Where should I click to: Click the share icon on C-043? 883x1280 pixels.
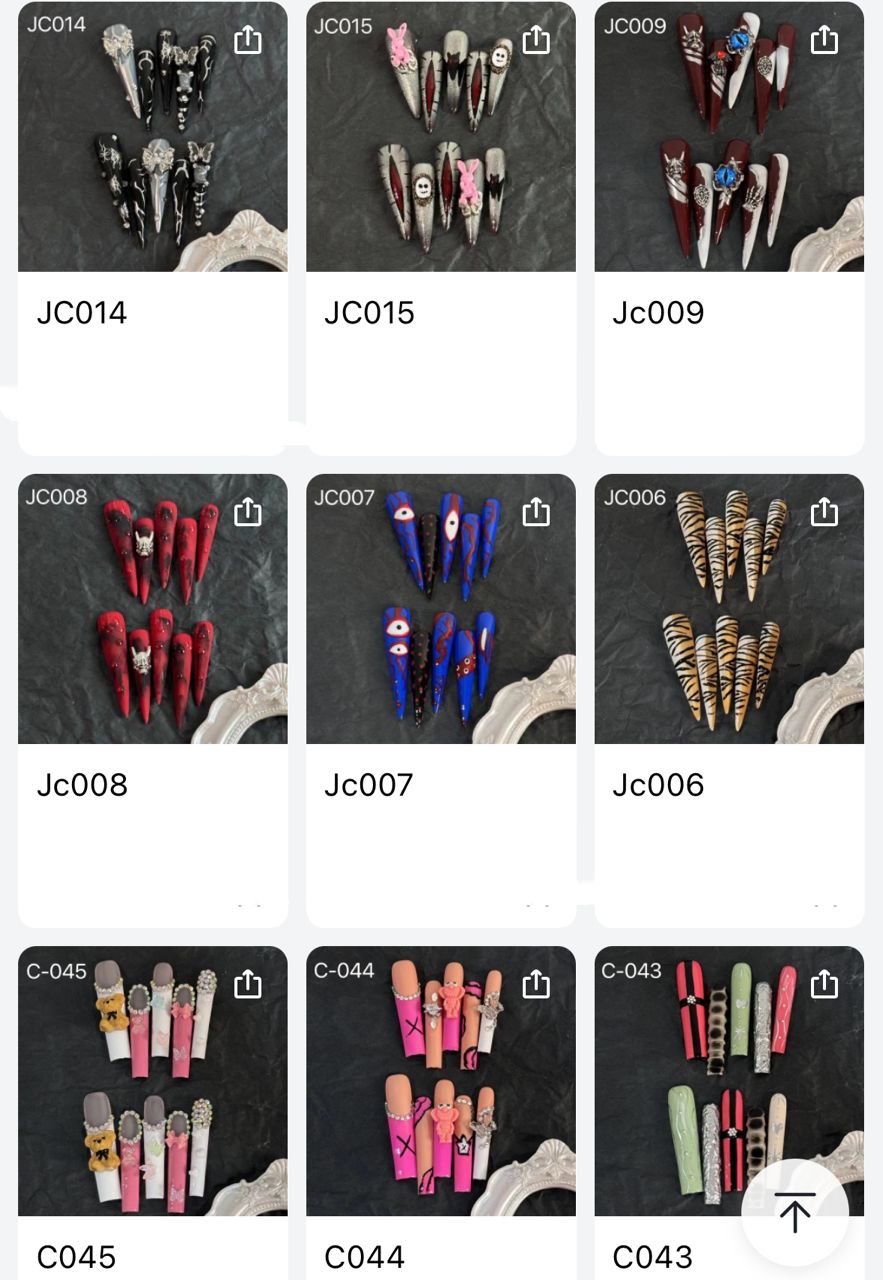tap(824, 984)
